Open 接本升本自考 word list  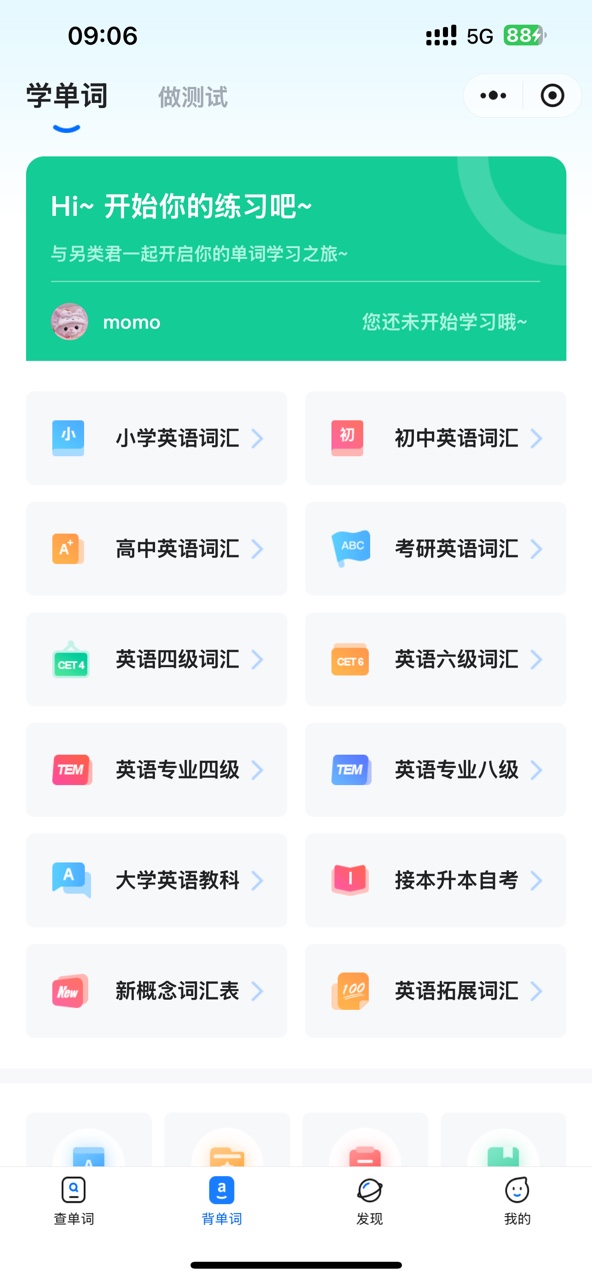pos(435,881)
